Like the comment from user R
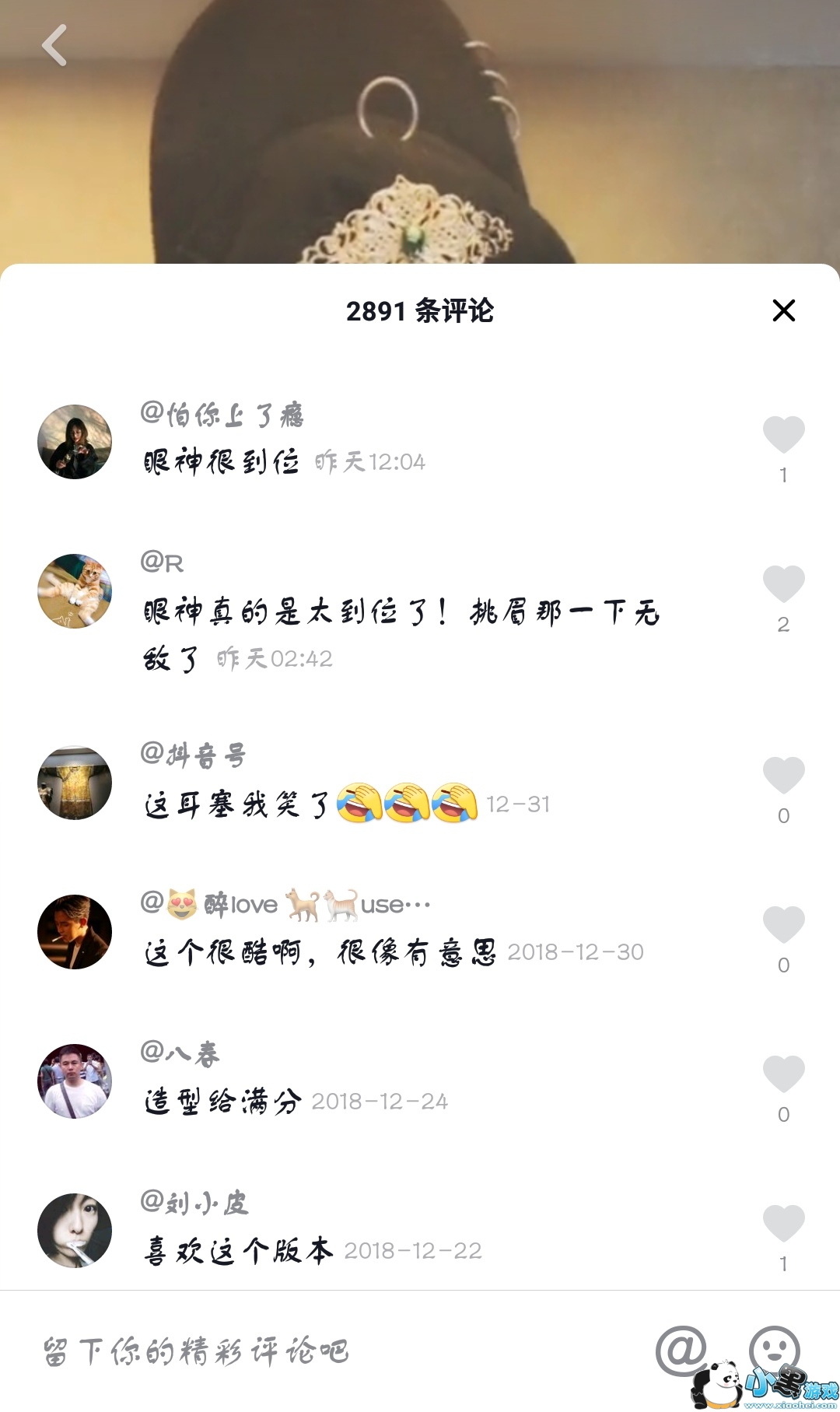Image resolution: width=840 pixels, height=1412 pixels. 783,583
